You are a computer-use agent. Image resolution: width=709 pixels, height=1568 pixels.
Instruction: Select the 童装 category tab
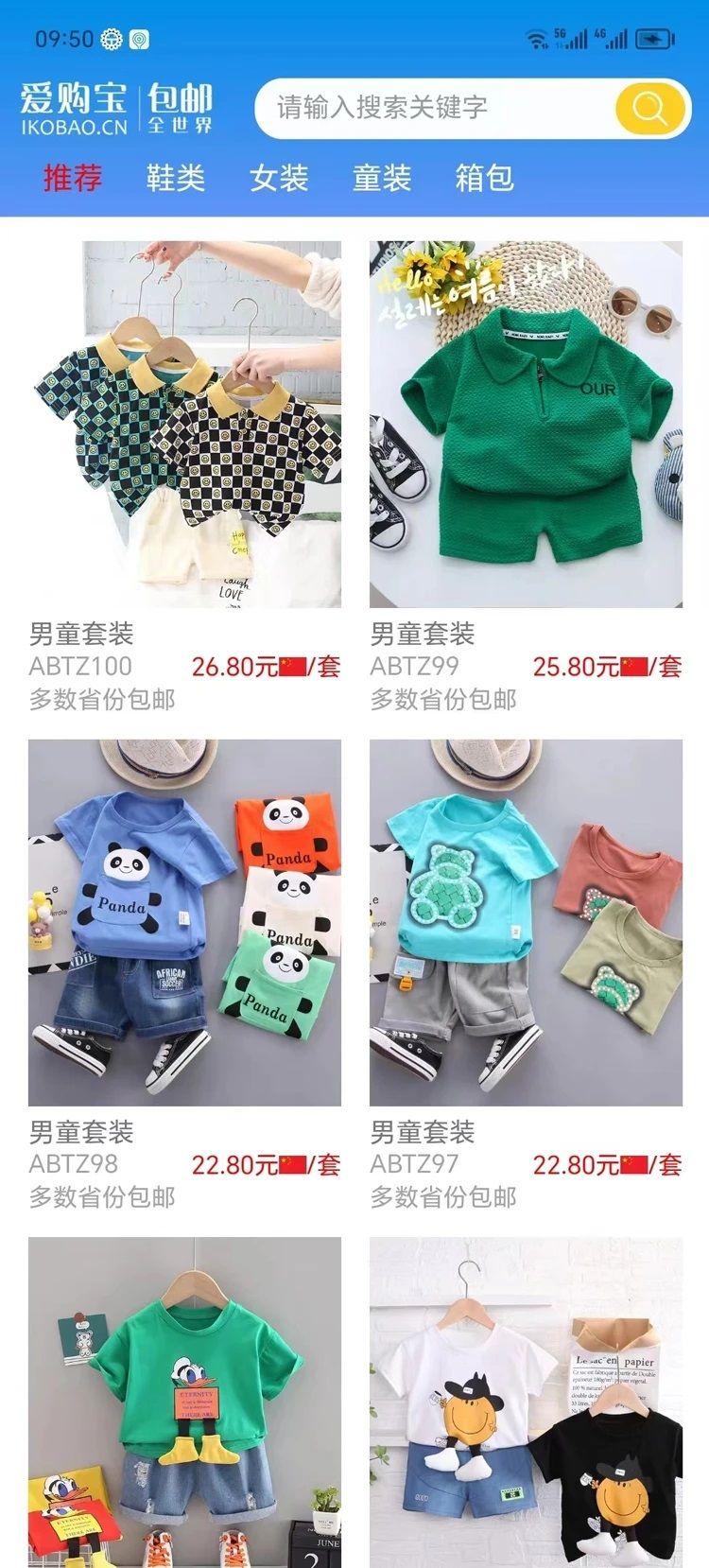382,177
